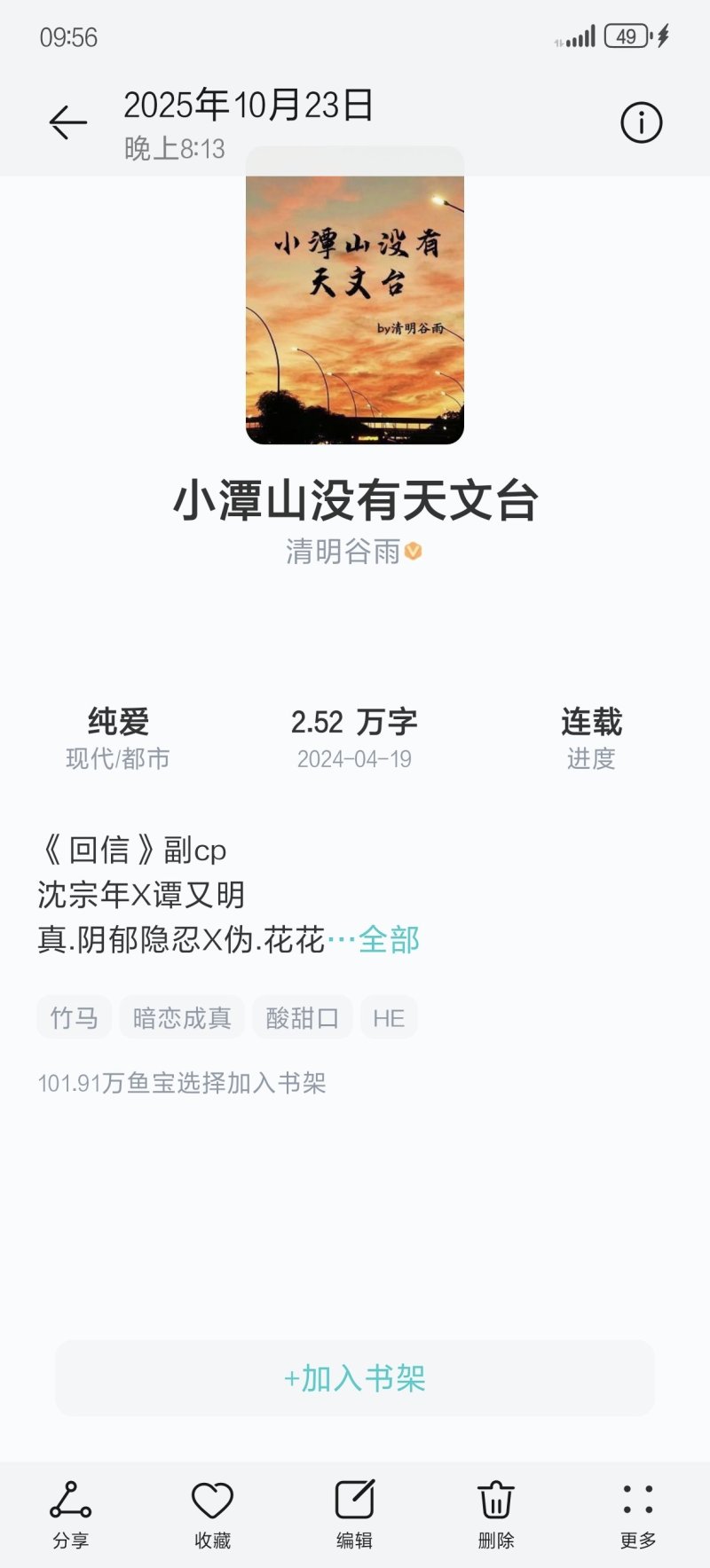Delete this picture with 删除
The image size is (710, 1568).
click(x=496, y=1513)
